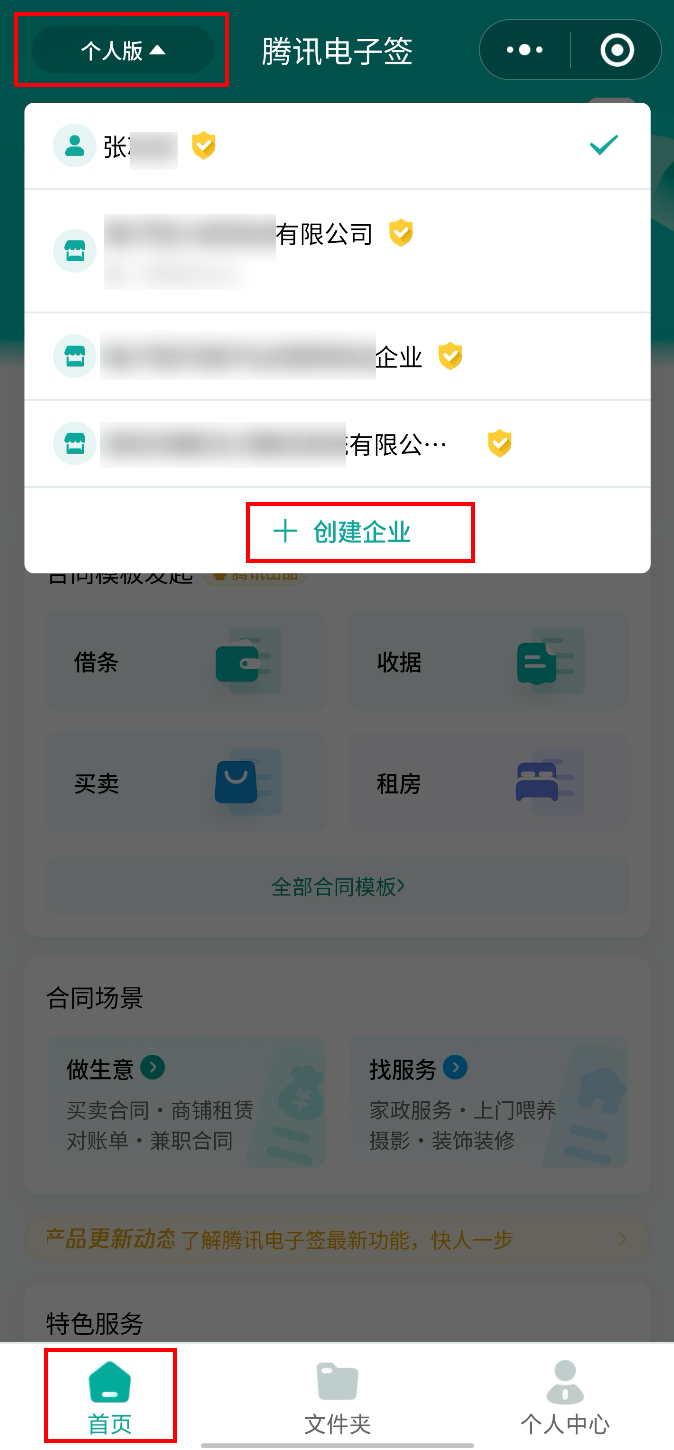Screen dimensions: 674x1450
Task: Close the mini program via circle icon
Action: (617, 49)
